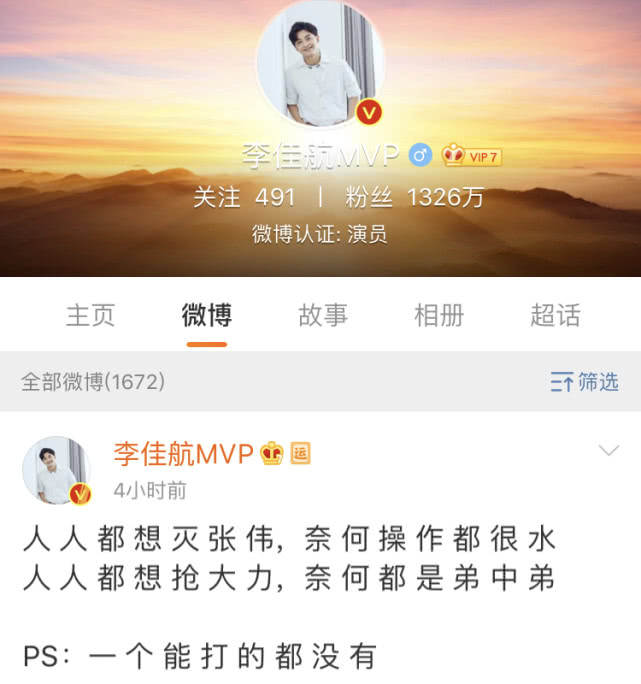
Task: View the 关注 491 following list
Action: (x=244, y=197)
